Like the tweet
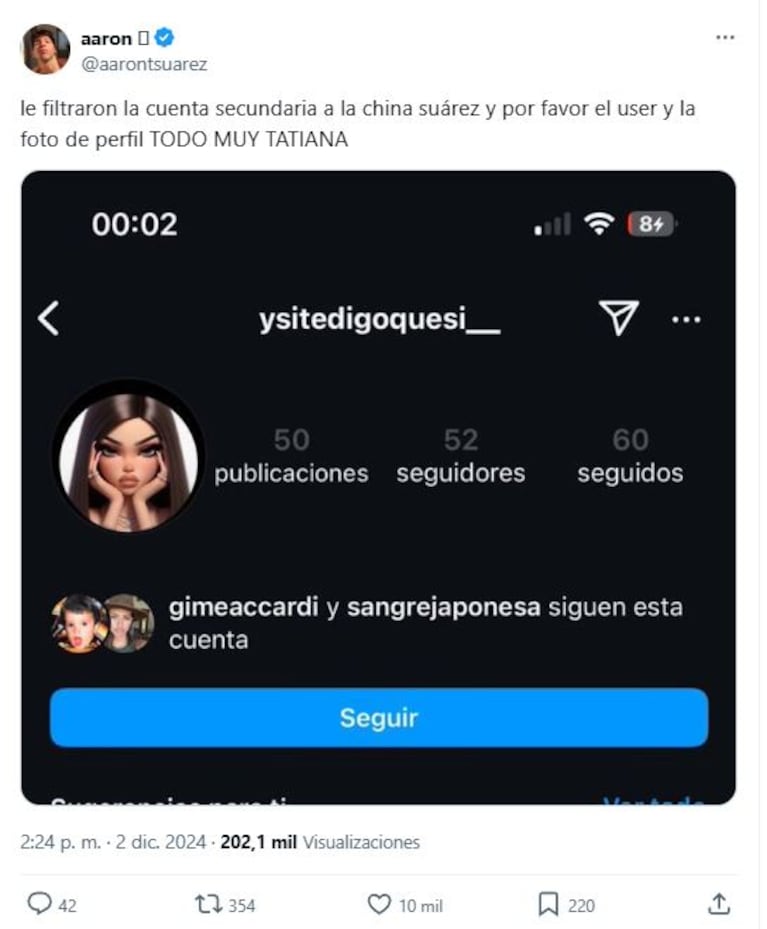 379,903
